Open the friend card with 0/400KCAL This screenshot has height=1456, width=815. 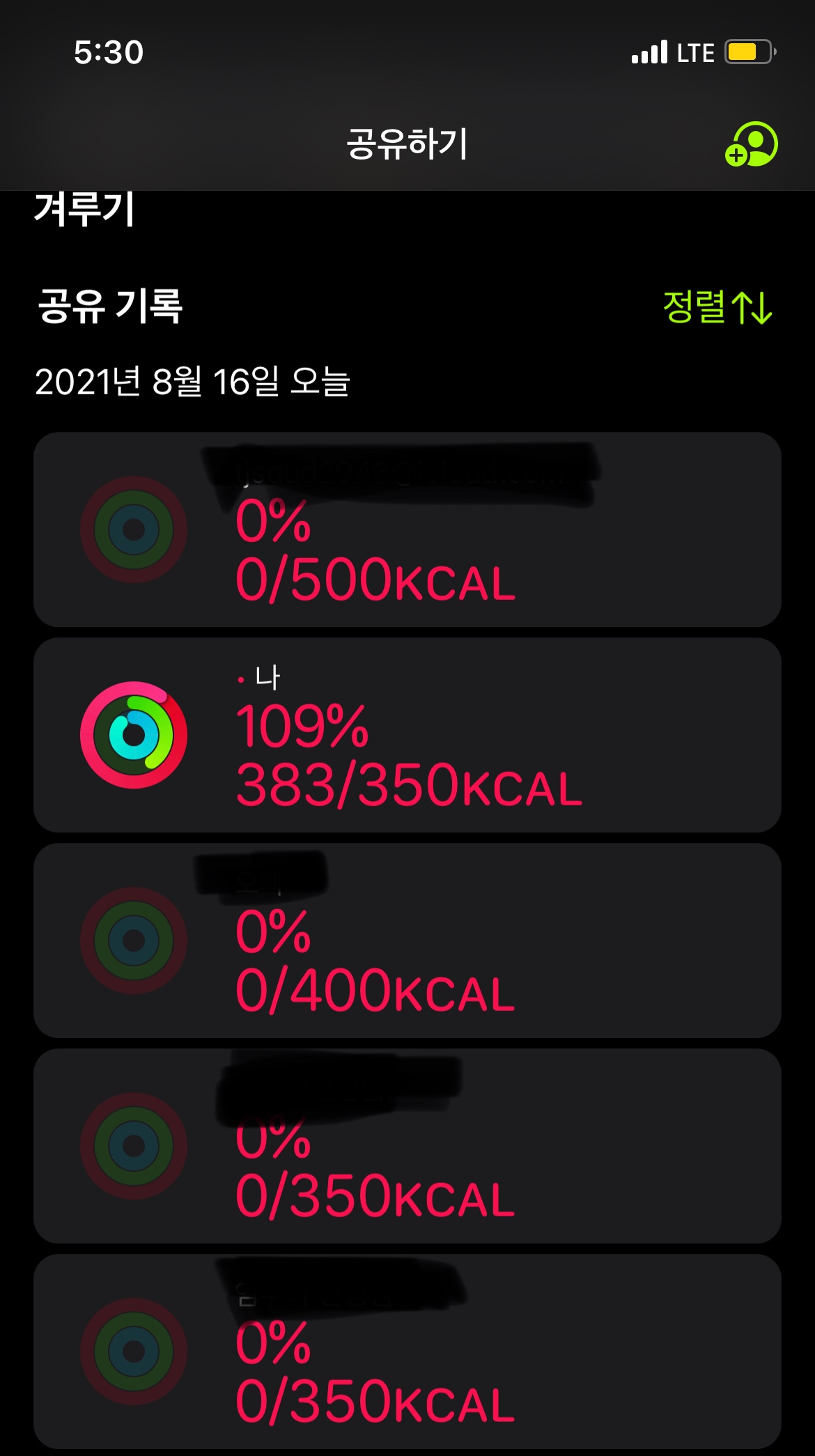tap(407, 940)
